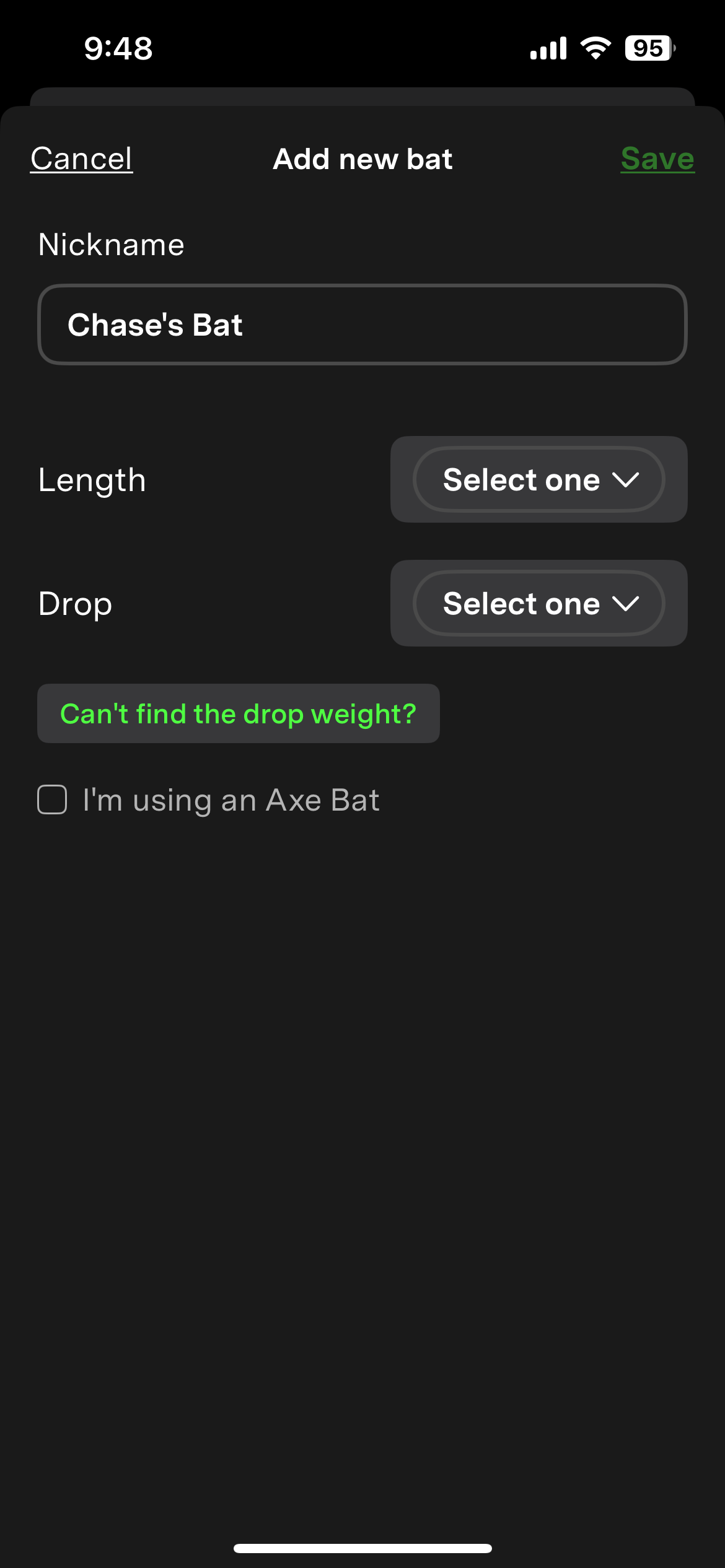Save the new bat

(x=657, y=159)
